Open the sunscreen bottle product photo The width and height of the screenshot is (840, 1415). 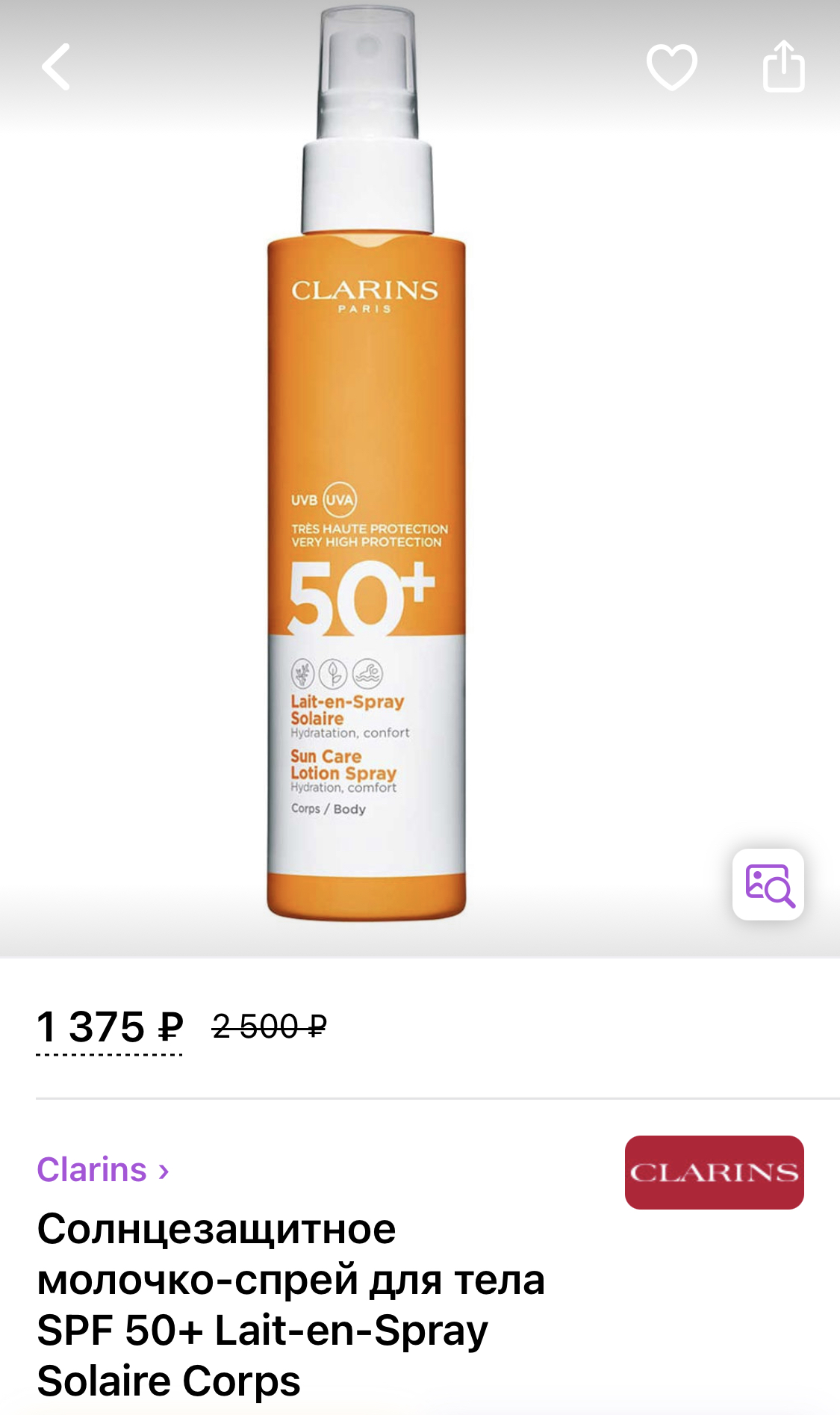(367, 463)
